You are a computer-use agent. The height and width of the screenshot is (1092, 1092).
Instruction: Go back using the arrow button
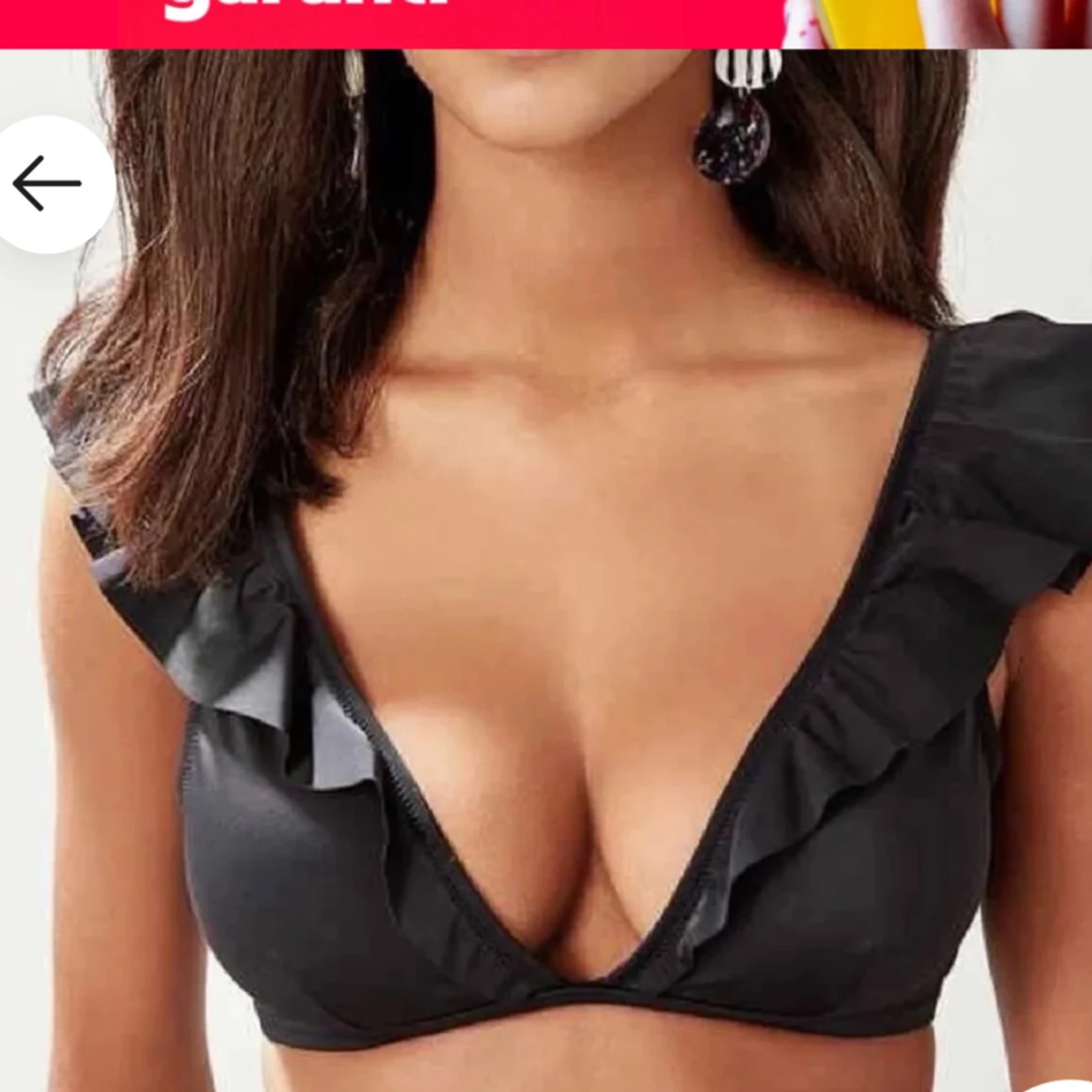click(47, 183)
